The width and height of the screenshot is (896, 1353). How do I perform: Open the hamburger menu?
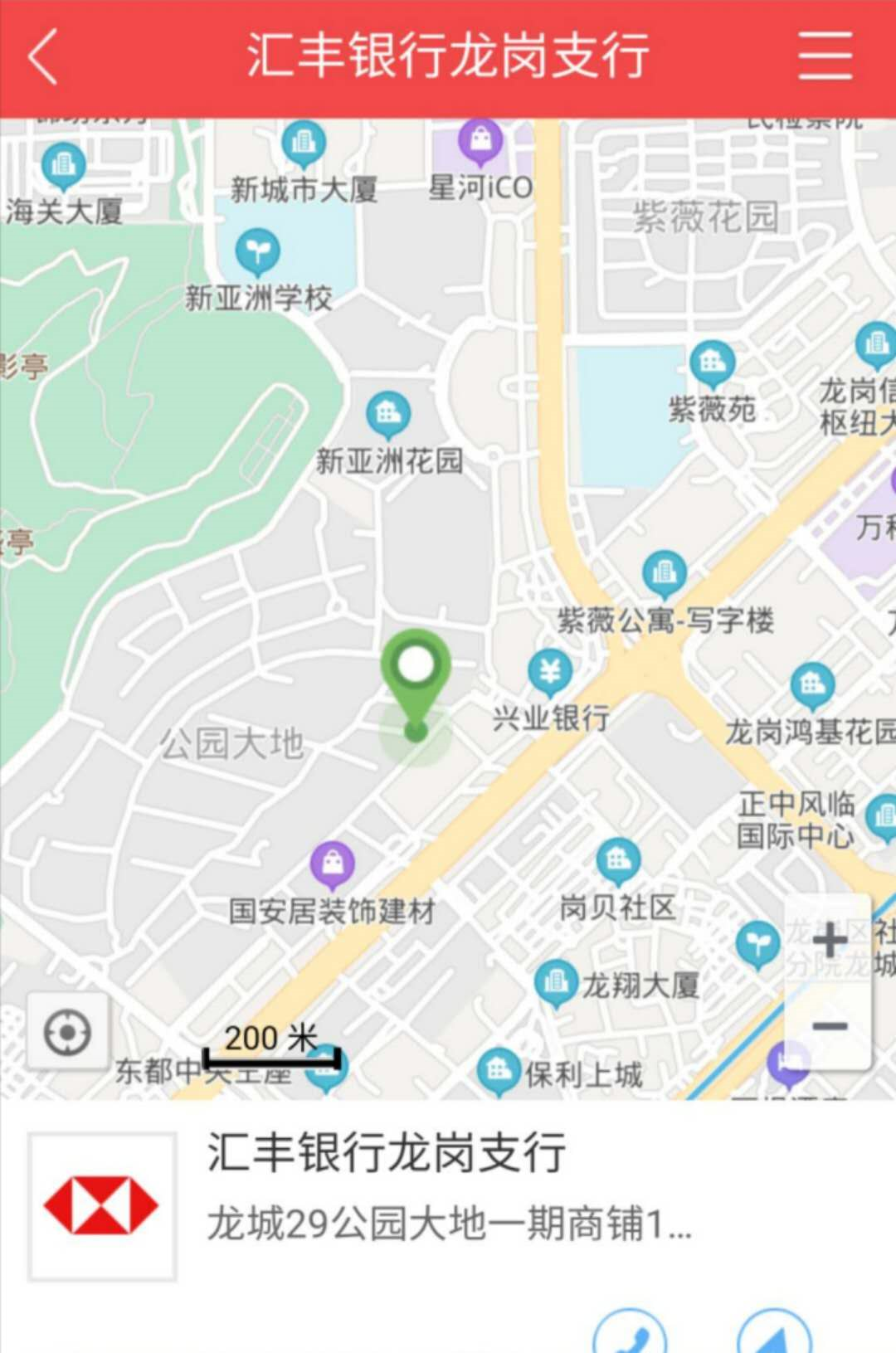(825, 56)
